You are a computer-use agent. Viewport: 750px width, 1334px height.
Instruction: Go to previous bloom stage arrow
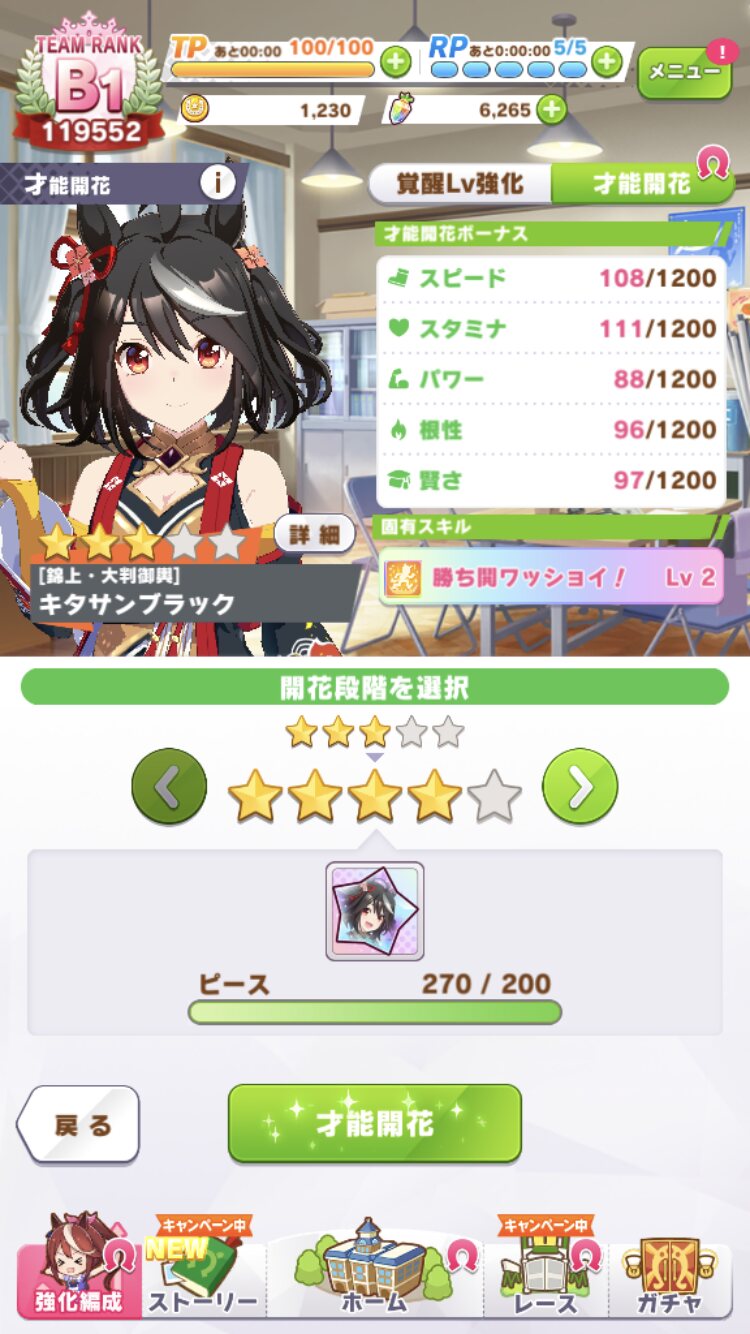169,786
